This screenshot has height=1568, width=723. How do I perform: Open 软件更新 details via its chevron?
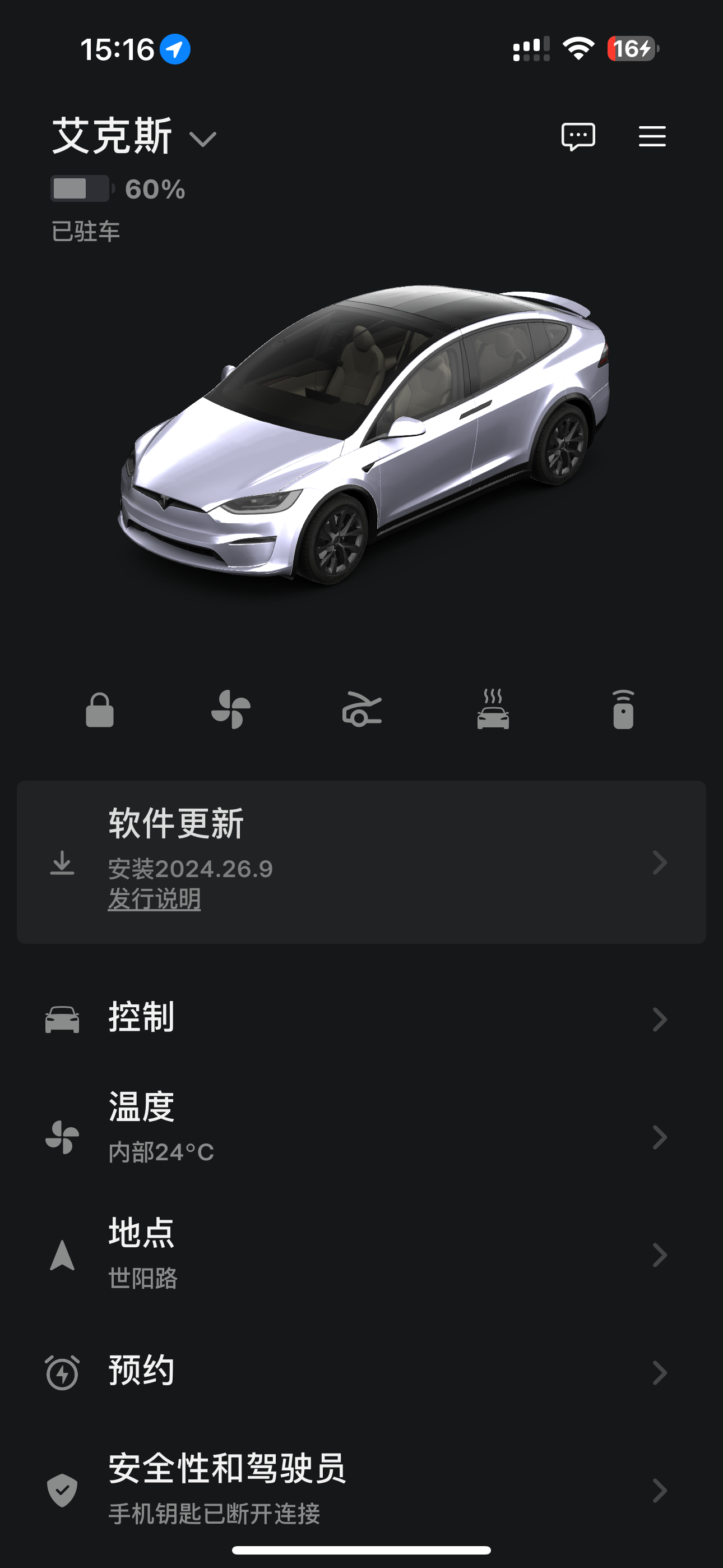[660, 863]
